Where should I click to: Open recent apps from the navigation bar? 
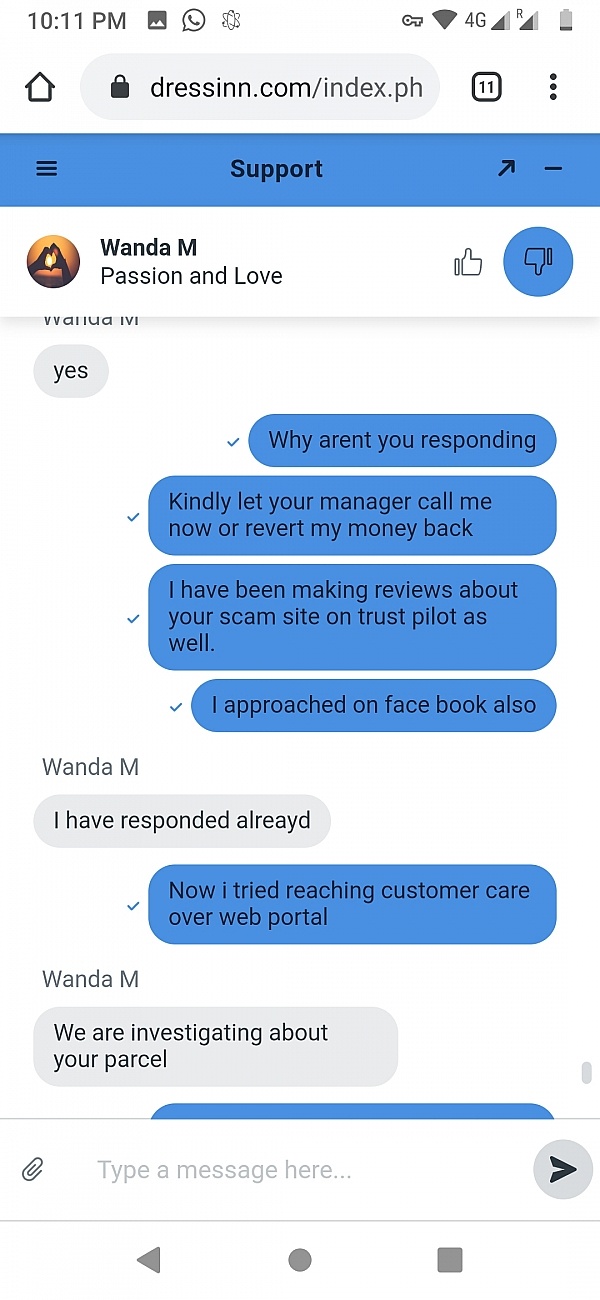click(450, 1260)
